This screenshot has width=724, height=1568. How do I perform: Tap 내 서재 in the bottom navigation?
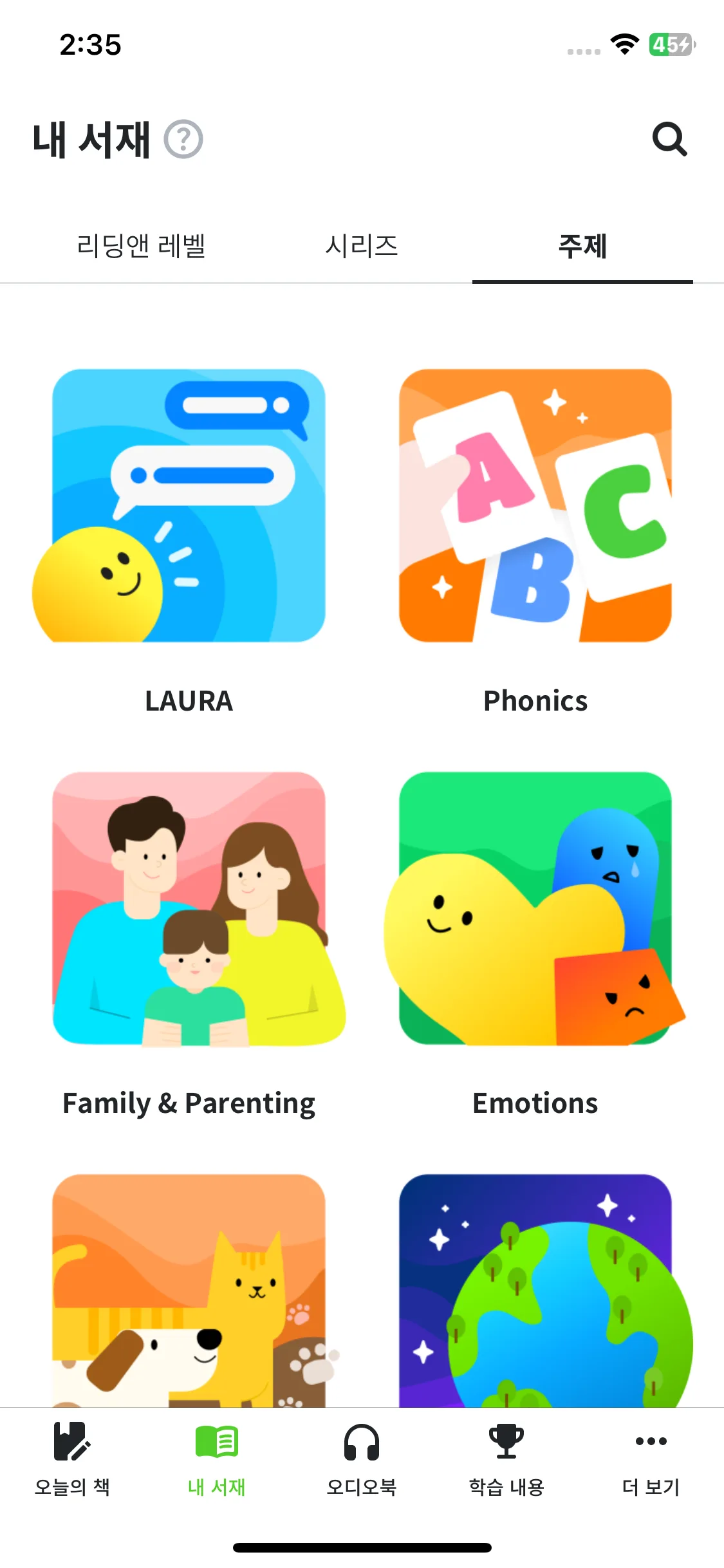pos(217,1459)
